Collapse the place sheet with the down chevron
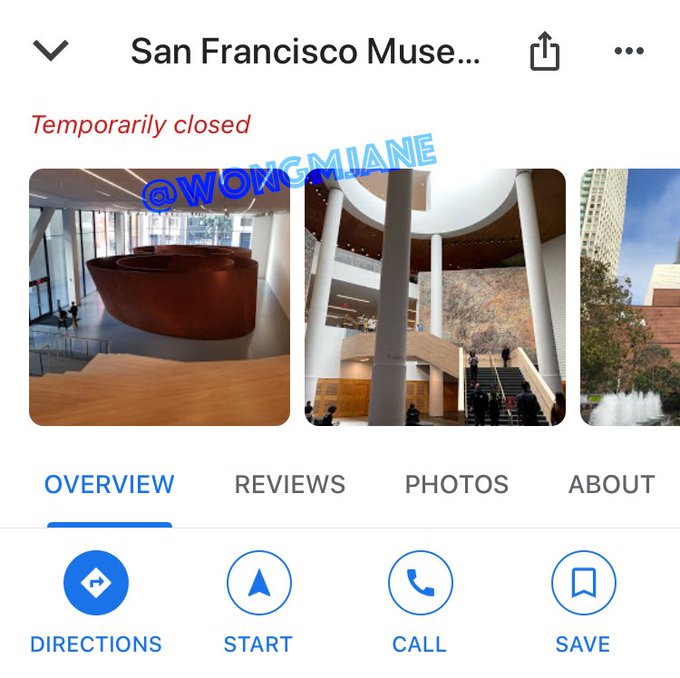 pos(50,50)
